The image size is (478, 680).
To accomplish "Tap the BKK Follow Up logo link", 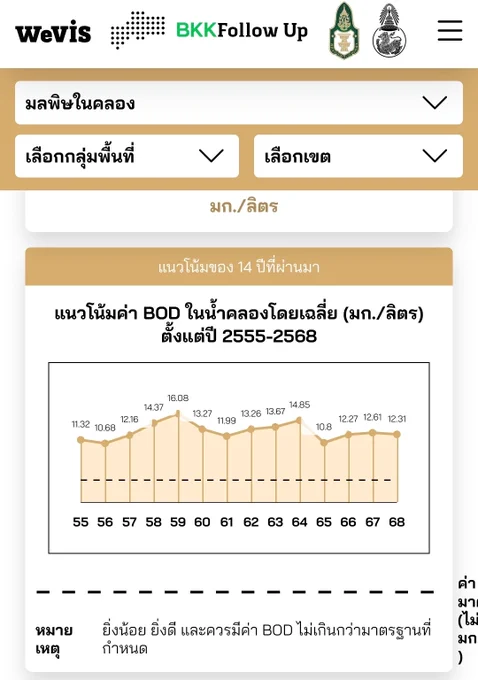I will [x=210, y=30].
